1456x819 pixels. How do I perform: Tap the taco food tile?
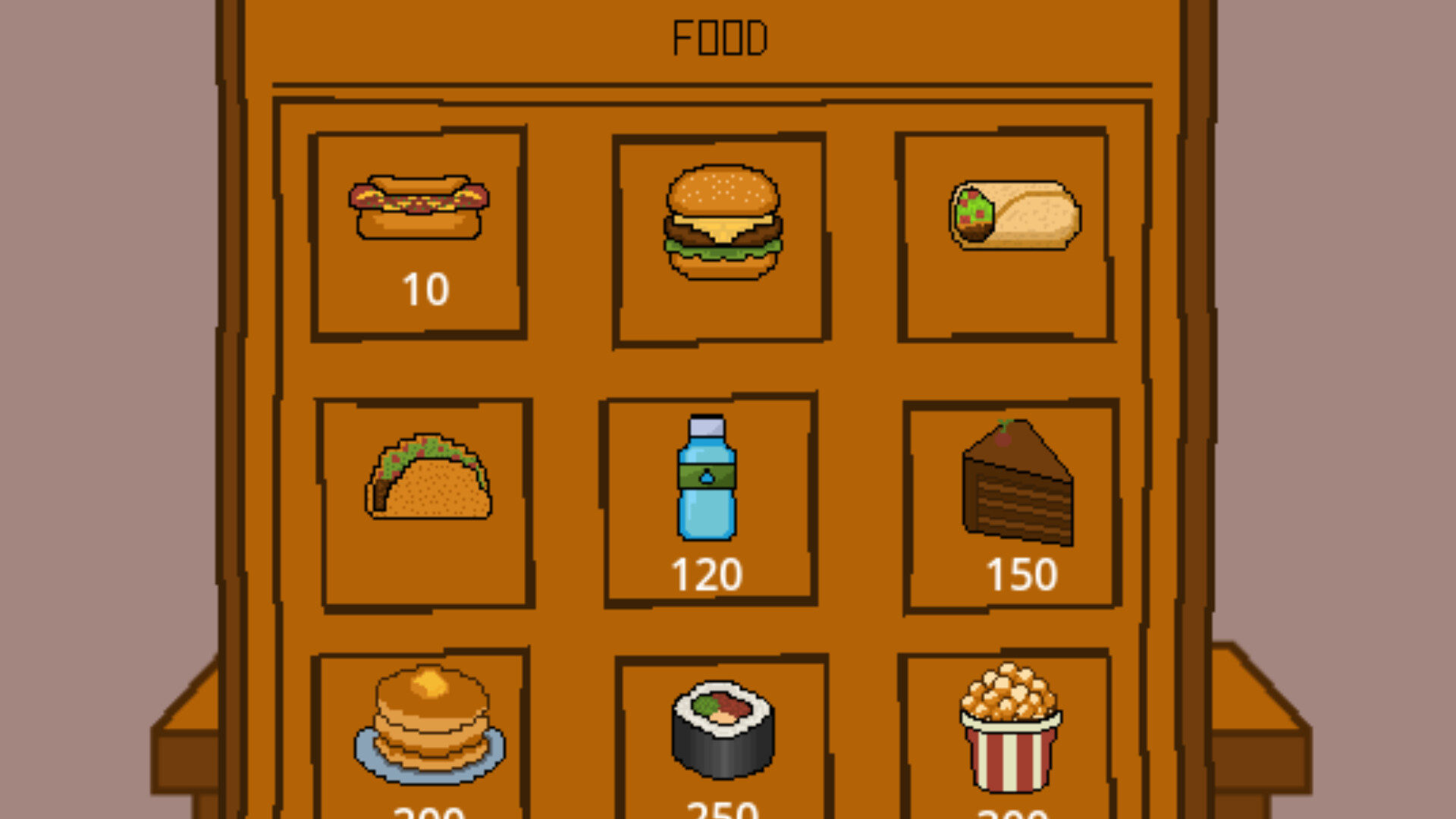[427, 502]
